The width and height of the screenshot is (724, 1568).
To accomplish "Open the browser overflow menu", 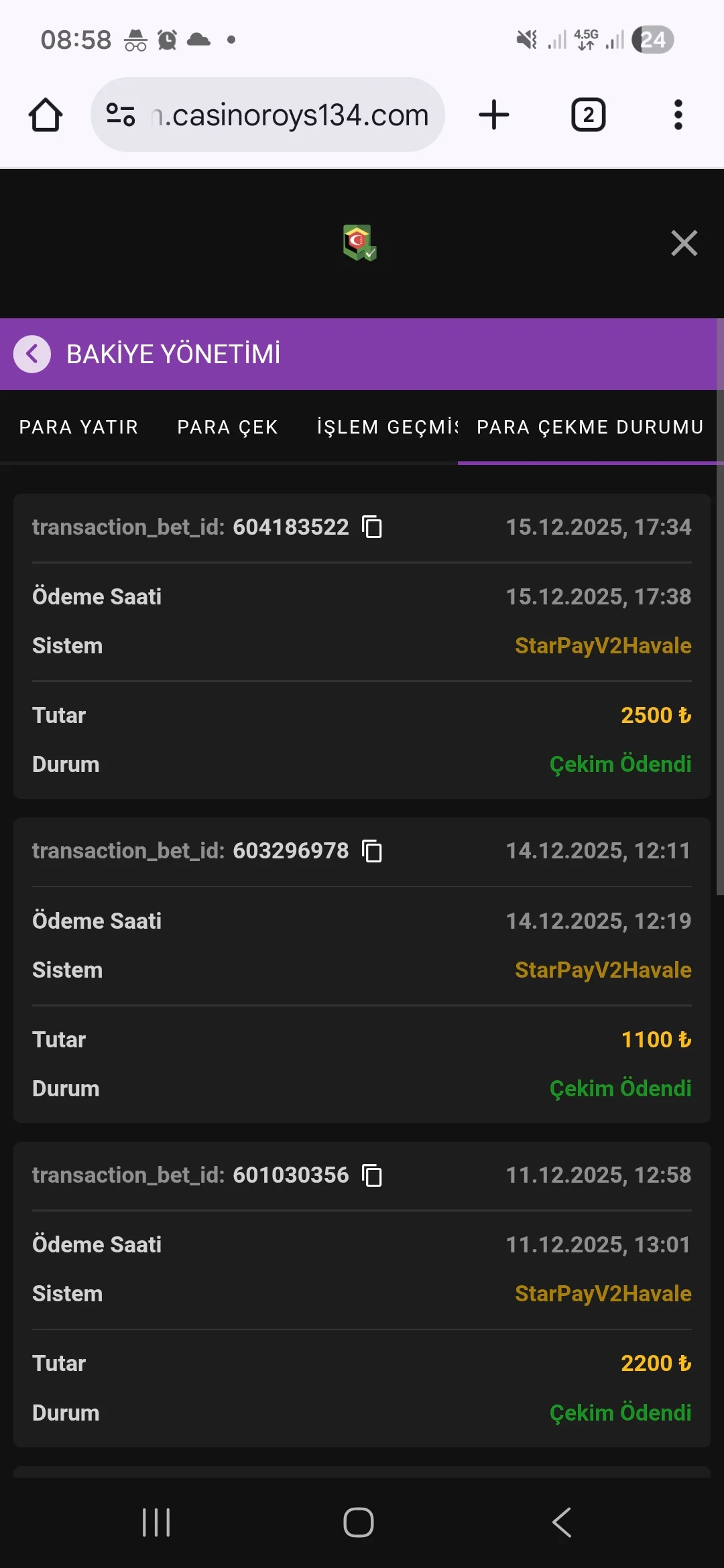I will click(x=678, y=114).
